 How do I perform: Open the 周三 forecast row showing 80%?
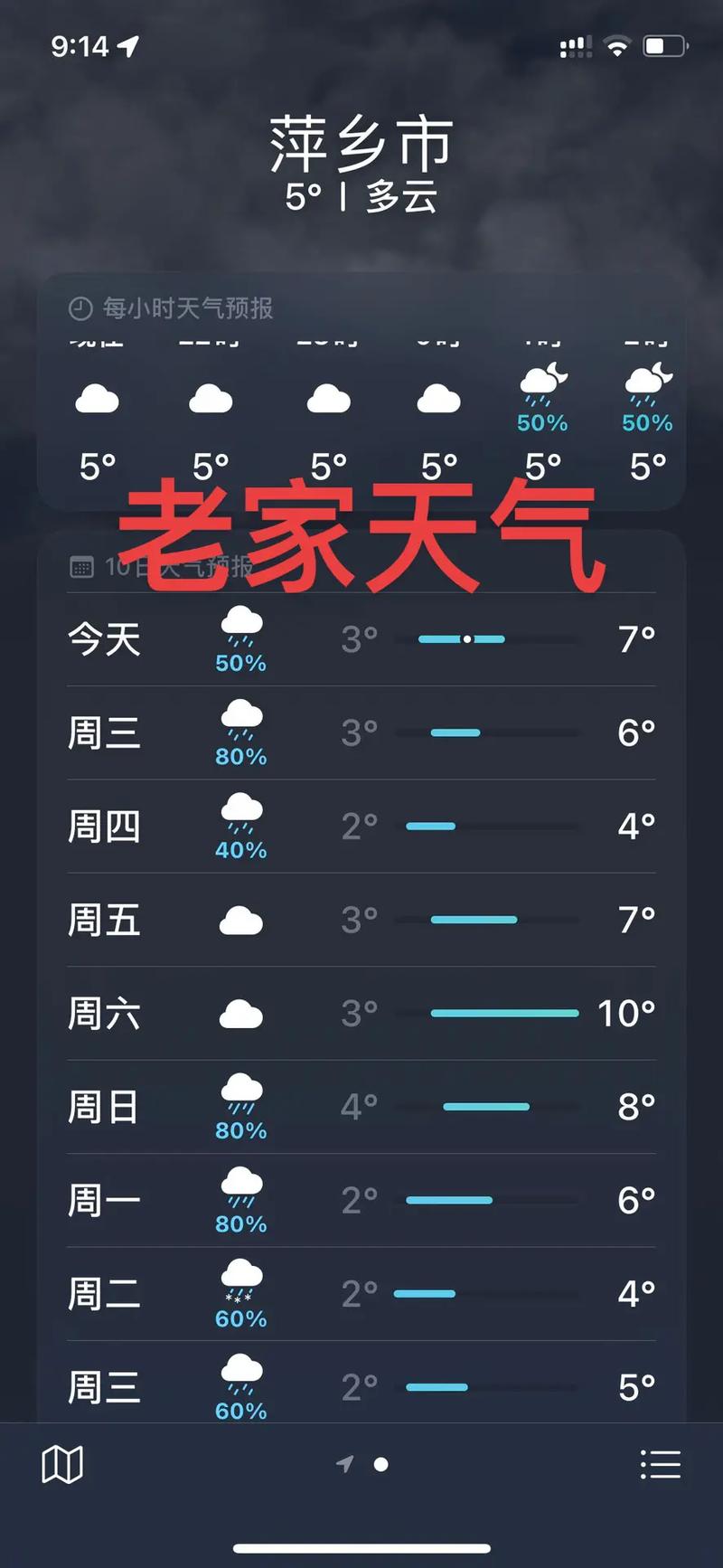click(361, 732)
